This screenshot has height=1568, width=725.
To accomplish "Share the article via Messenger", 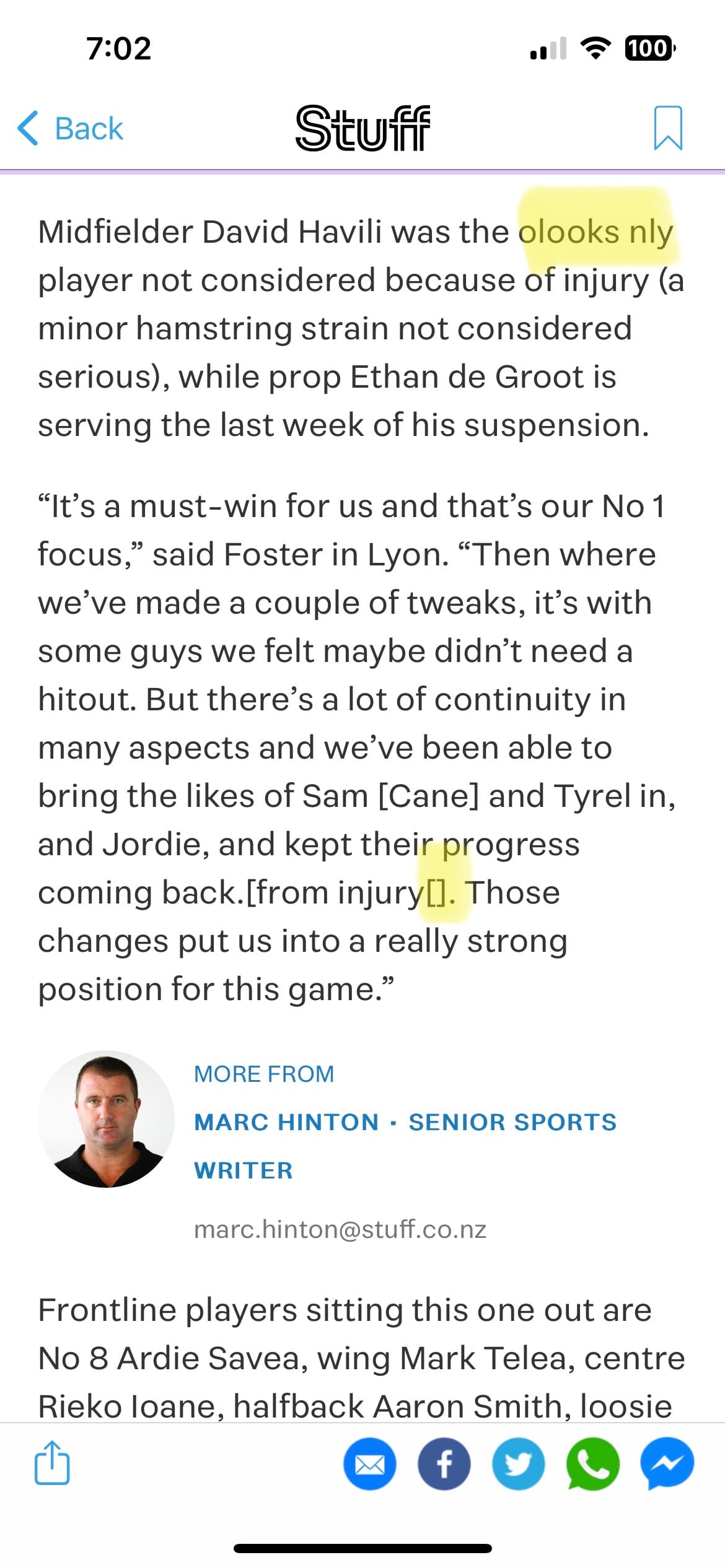I will tap(667, 1464).
